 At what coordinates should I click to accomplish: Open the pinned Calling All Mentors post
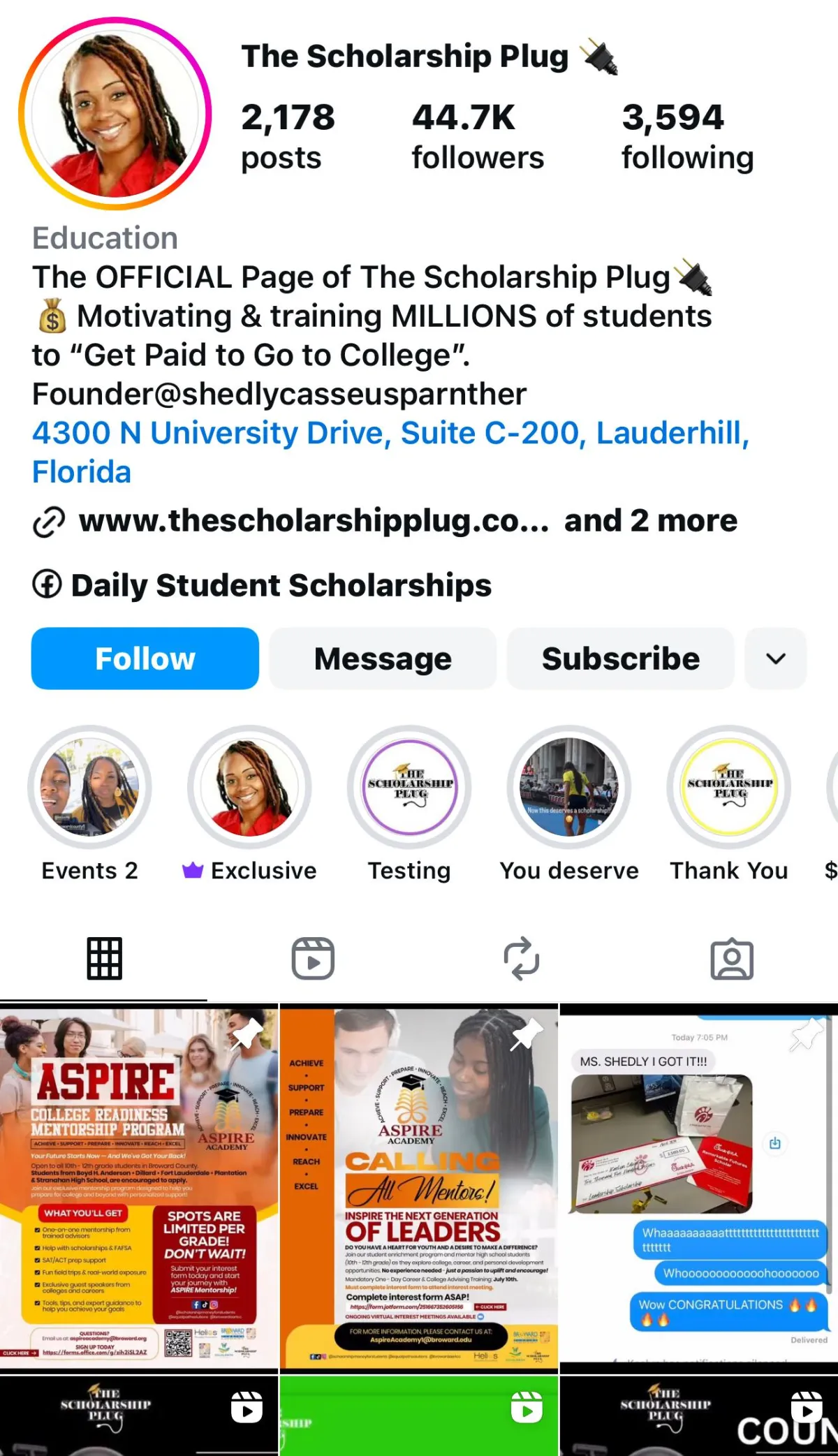coord(419,1187)
